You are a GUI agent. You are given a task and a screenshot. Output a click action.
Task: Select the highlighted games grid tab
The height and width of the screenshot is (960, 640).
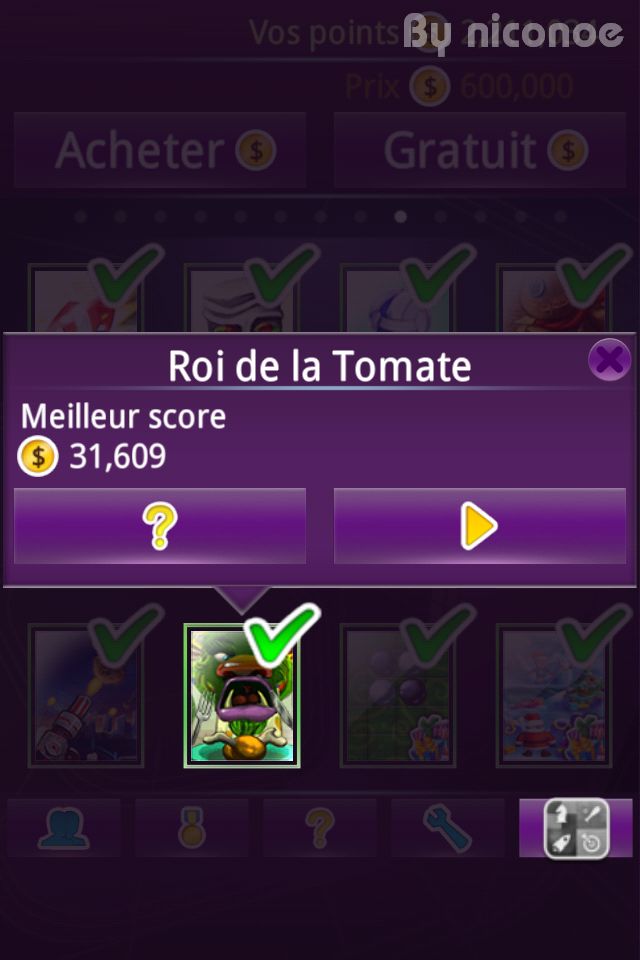[576, 828]
